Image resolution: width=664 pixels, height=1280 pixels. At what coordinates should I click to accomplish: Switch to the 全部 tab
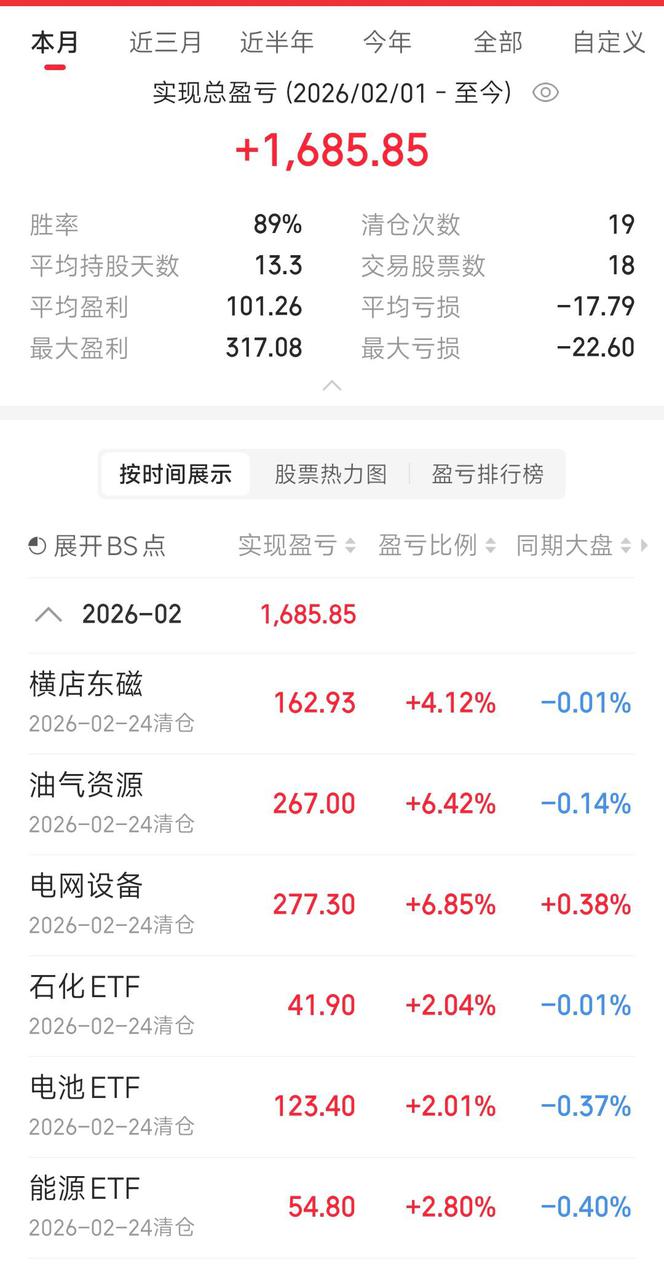point(497,42)
